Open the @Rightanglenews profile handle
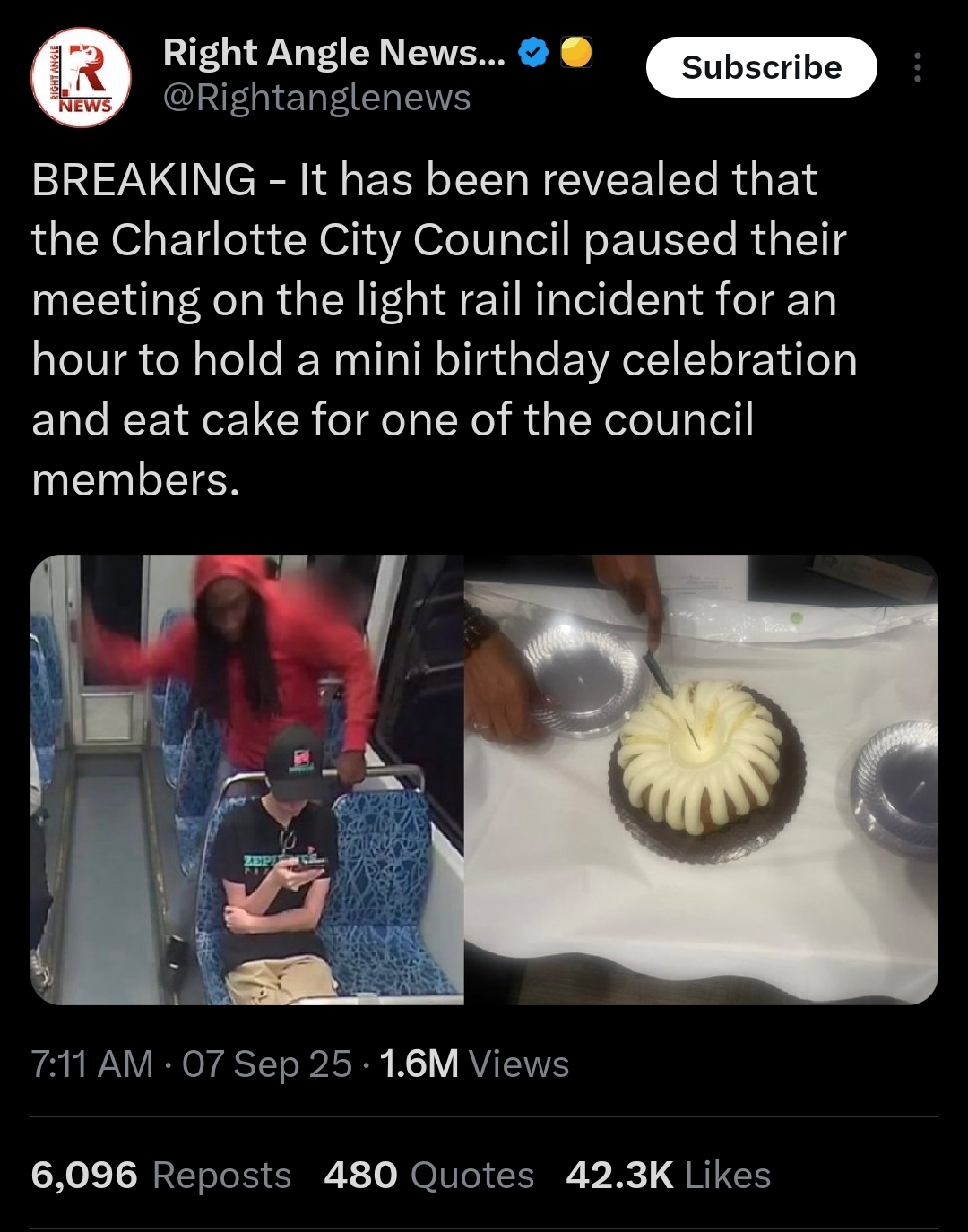Viewport: 968px width, 1232px height. tap(316, 97)
